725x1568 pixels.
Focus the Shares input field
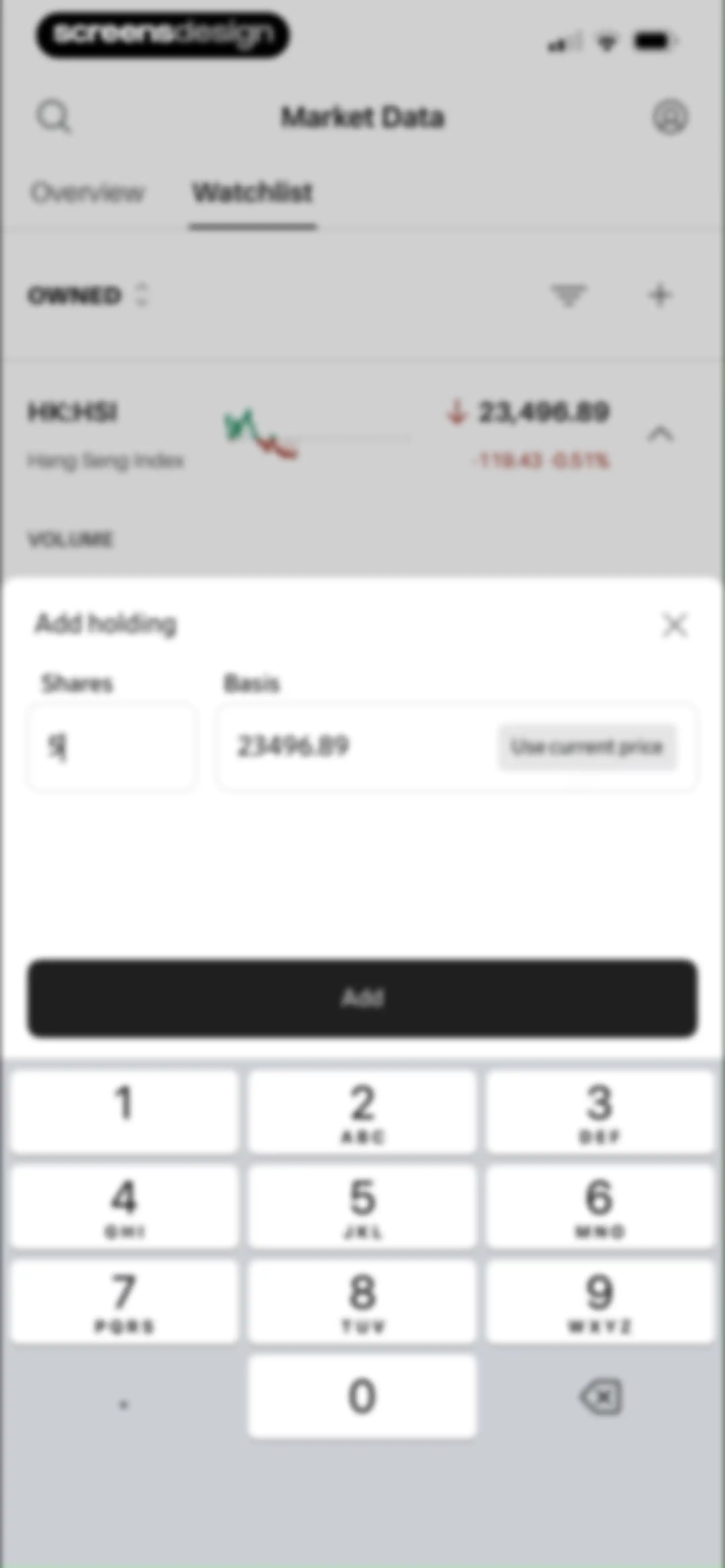pyautogui.click(x=112, y=746)
